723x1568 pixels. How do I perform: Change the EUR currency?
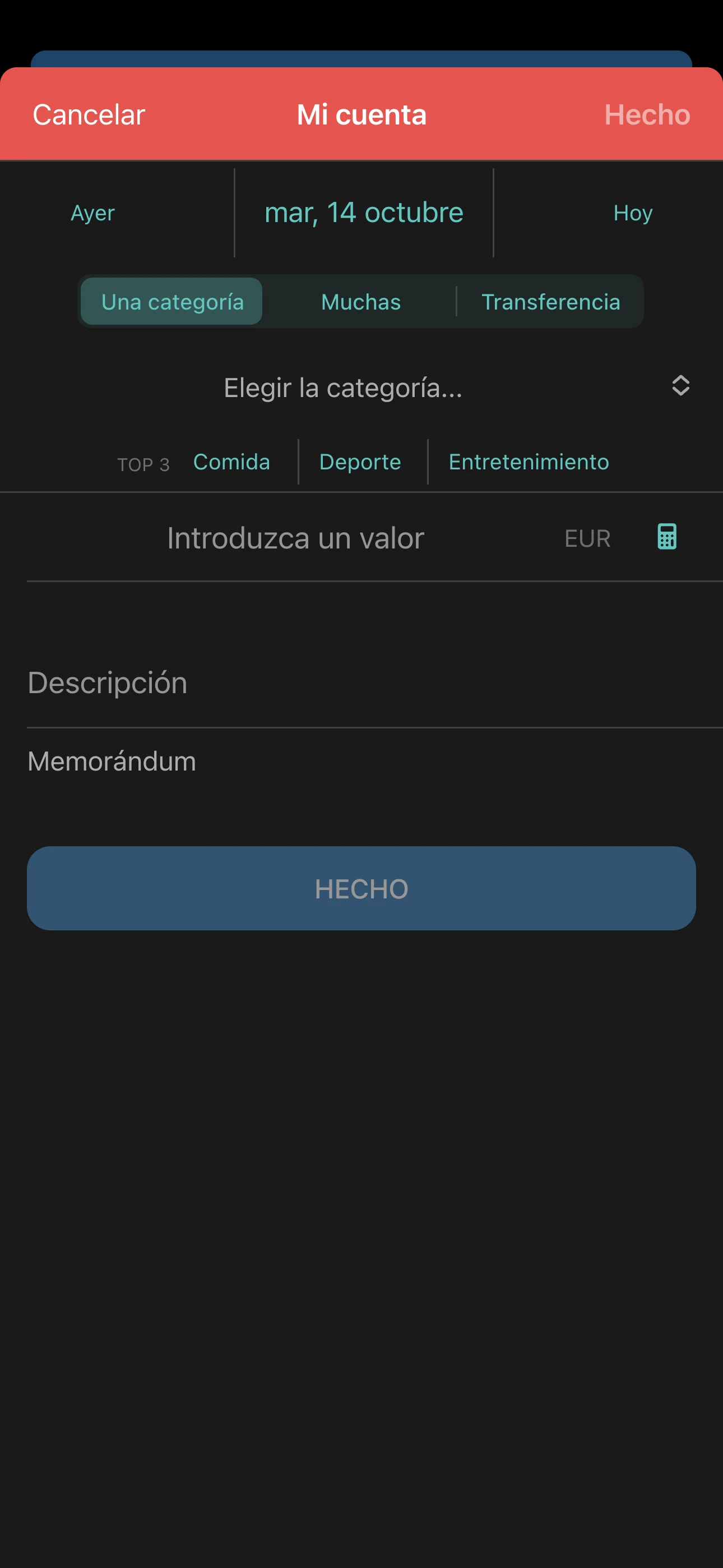[x=587, y=538]
